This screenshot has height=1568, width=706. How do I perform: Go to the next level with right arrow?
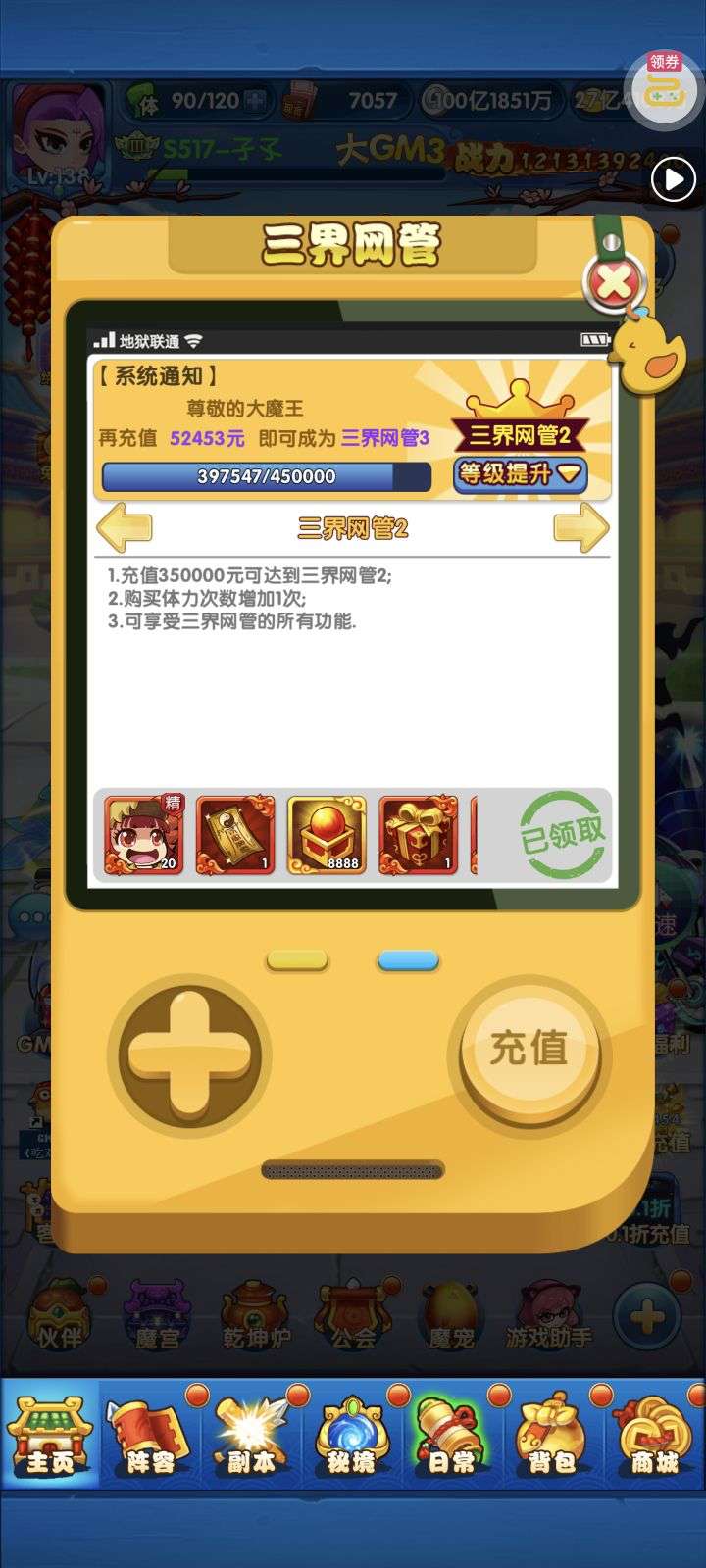click(x=580, y=528)
